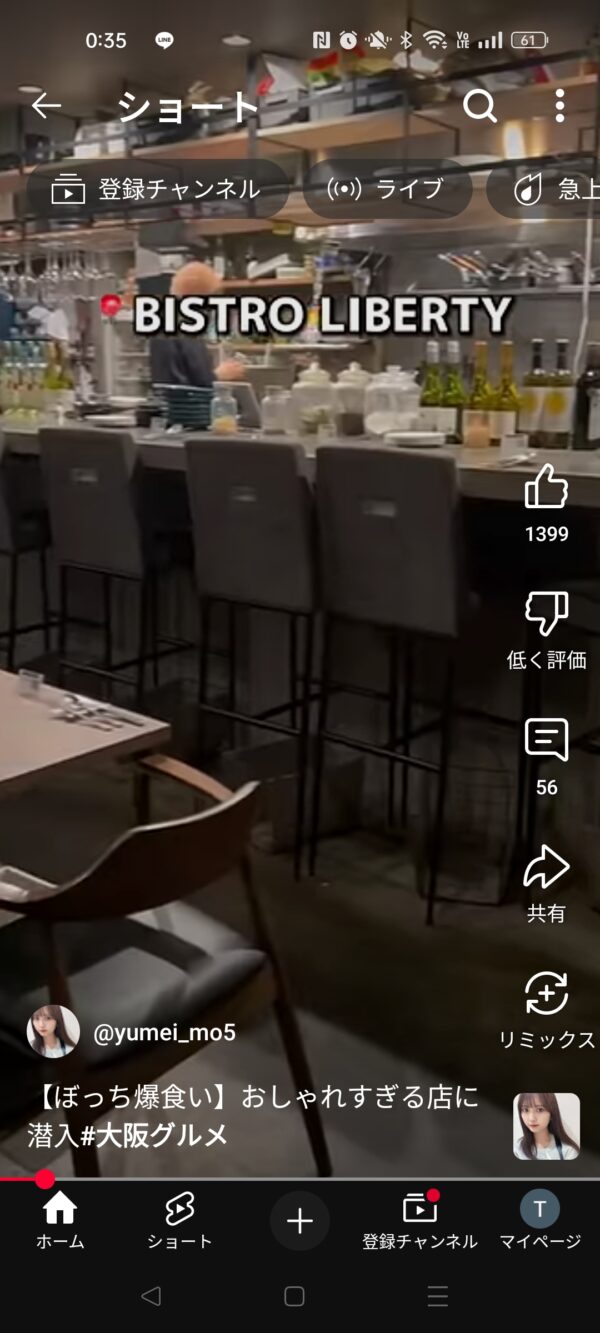Tap the system back navigation button
The height and width of the screenshot is (1333, 600).
coord(151,1296)
